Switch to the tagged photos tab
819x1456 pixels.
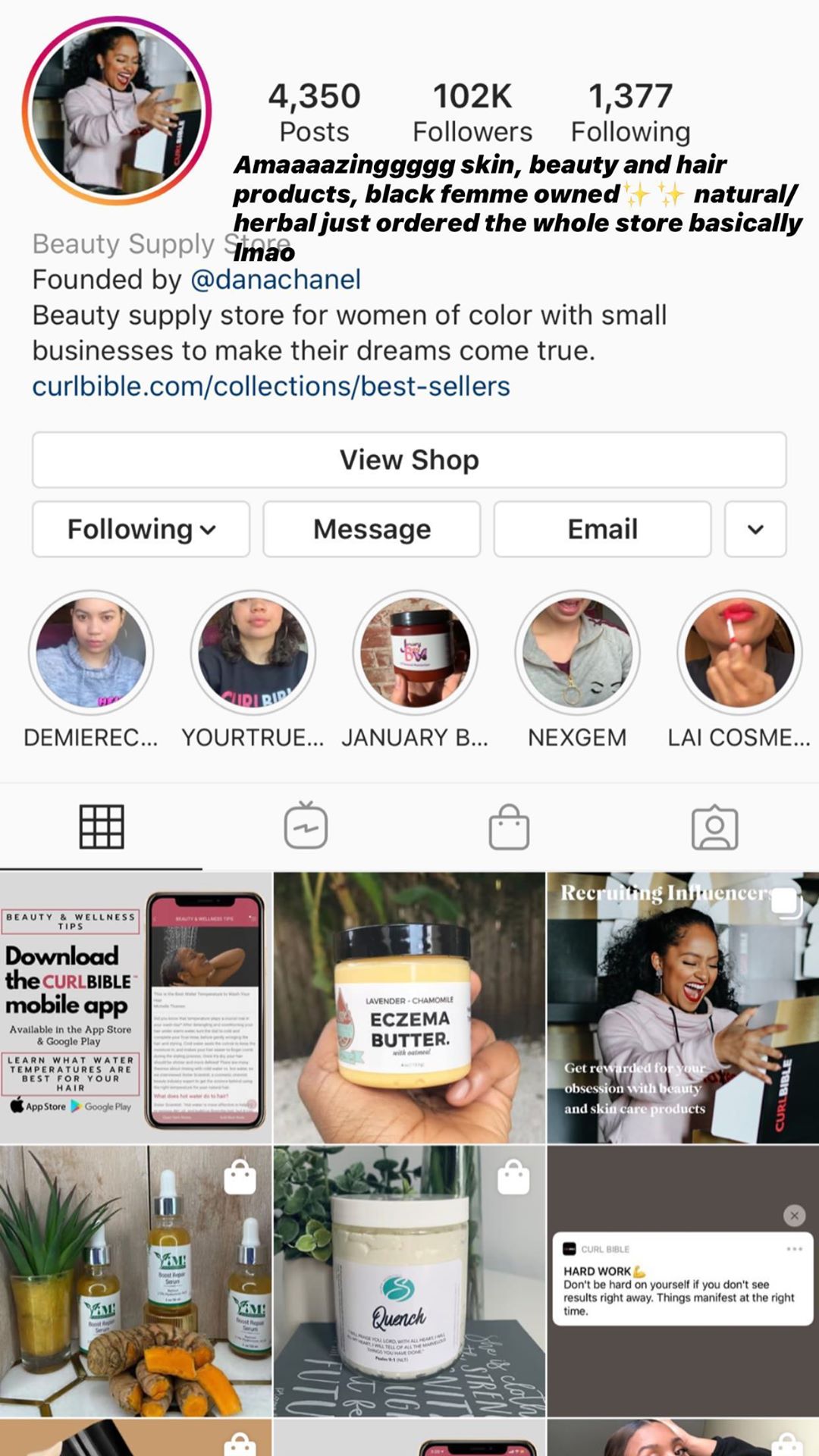click(x=714, y=827)
